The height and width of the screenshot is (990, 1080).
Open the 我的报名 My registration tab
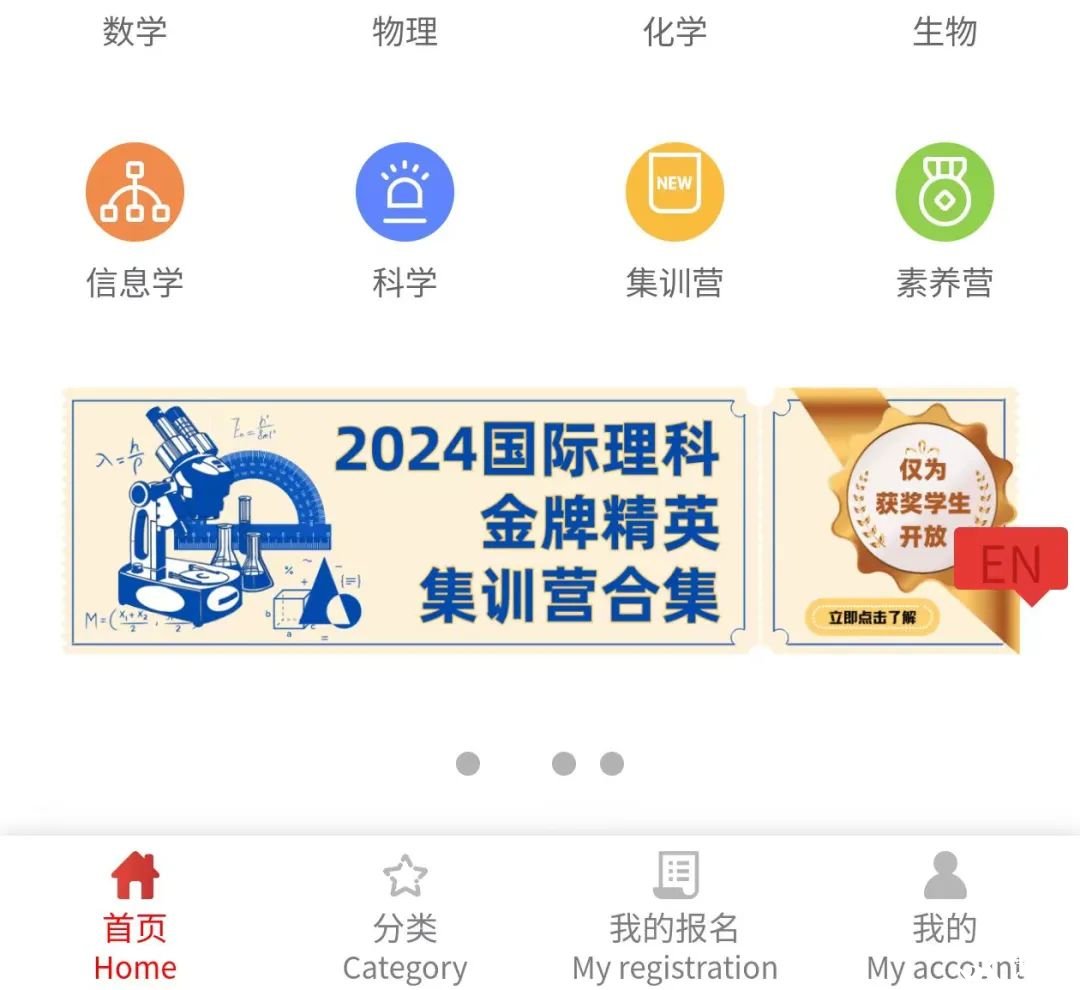pos(675,917)
